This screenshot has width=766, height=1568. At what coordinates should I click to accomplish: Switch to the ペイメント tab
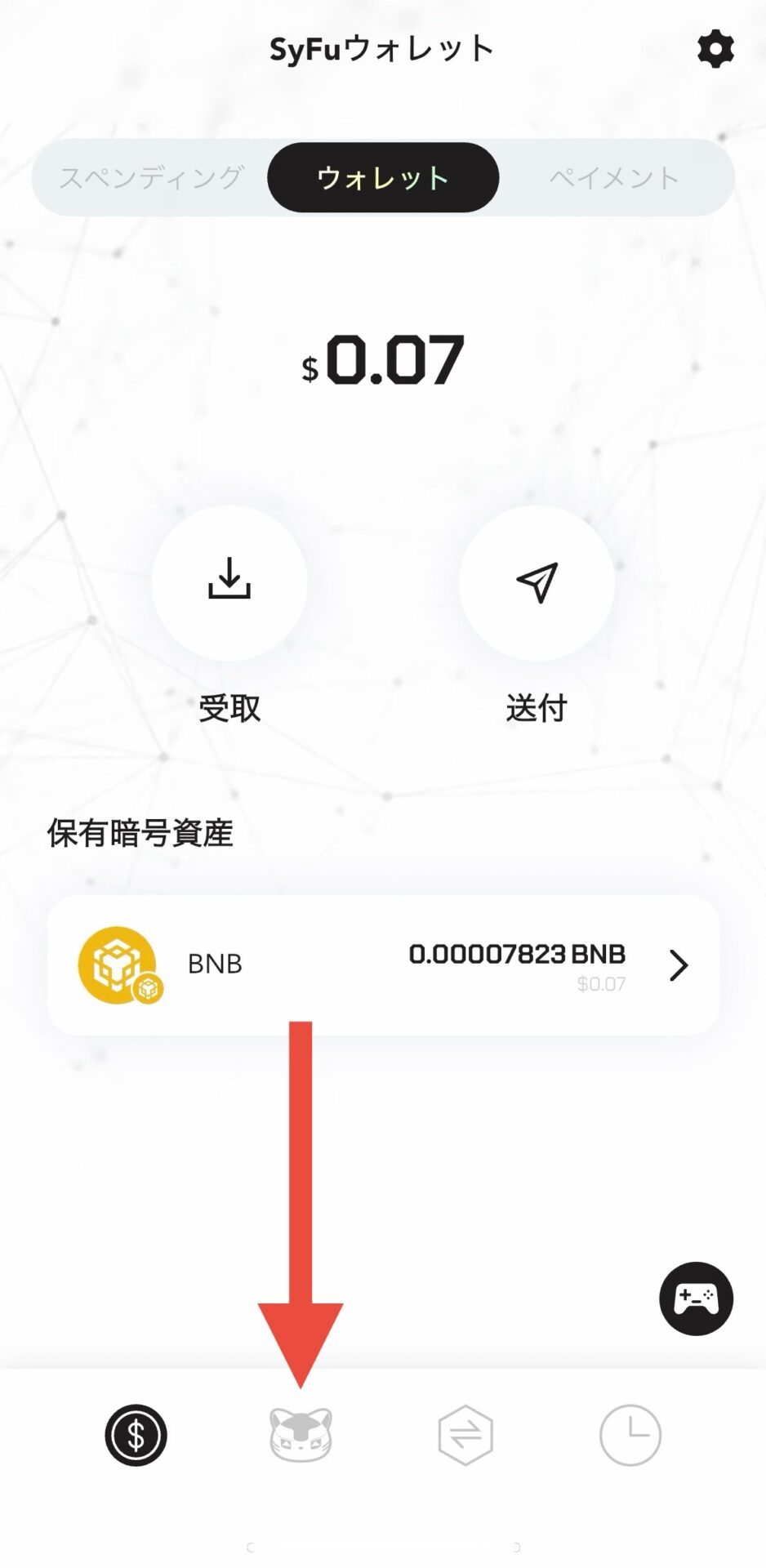[x=614, y=177]
